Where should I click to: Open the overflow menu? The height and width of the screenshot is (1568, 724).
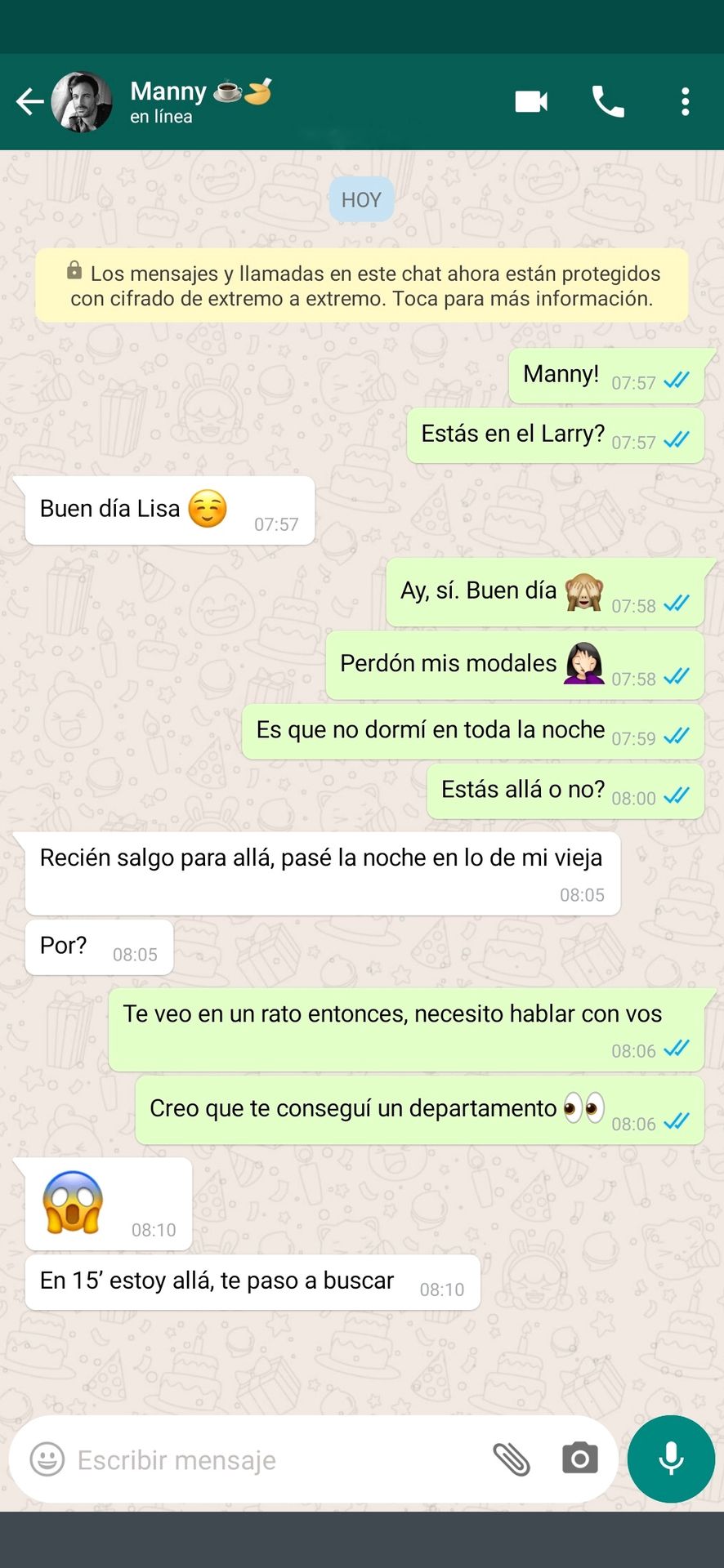[685, 102]
